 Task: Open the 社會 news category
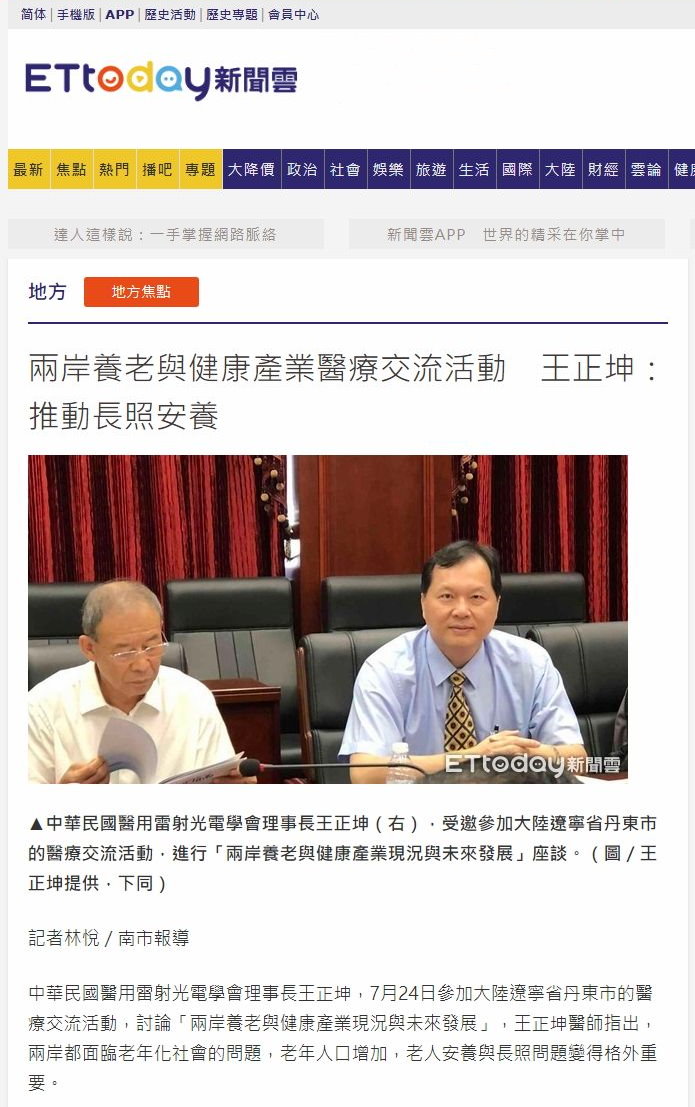click(x=345, y=170)
